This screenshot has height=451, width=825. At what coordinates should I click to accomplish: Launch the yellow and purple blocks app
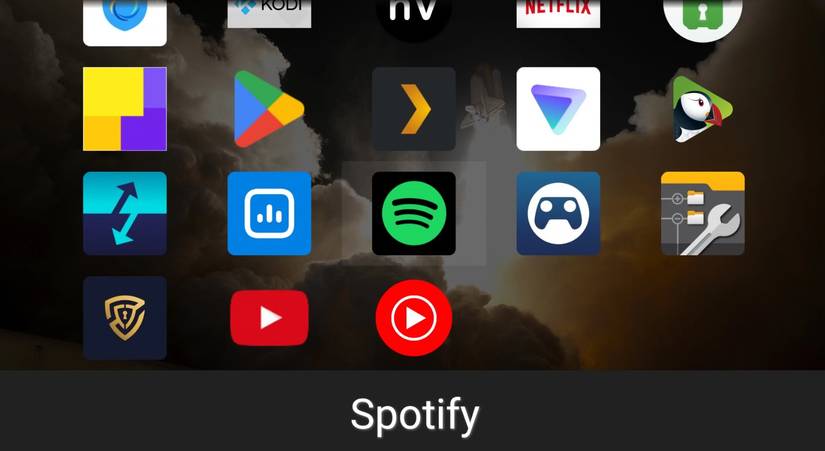125,109
